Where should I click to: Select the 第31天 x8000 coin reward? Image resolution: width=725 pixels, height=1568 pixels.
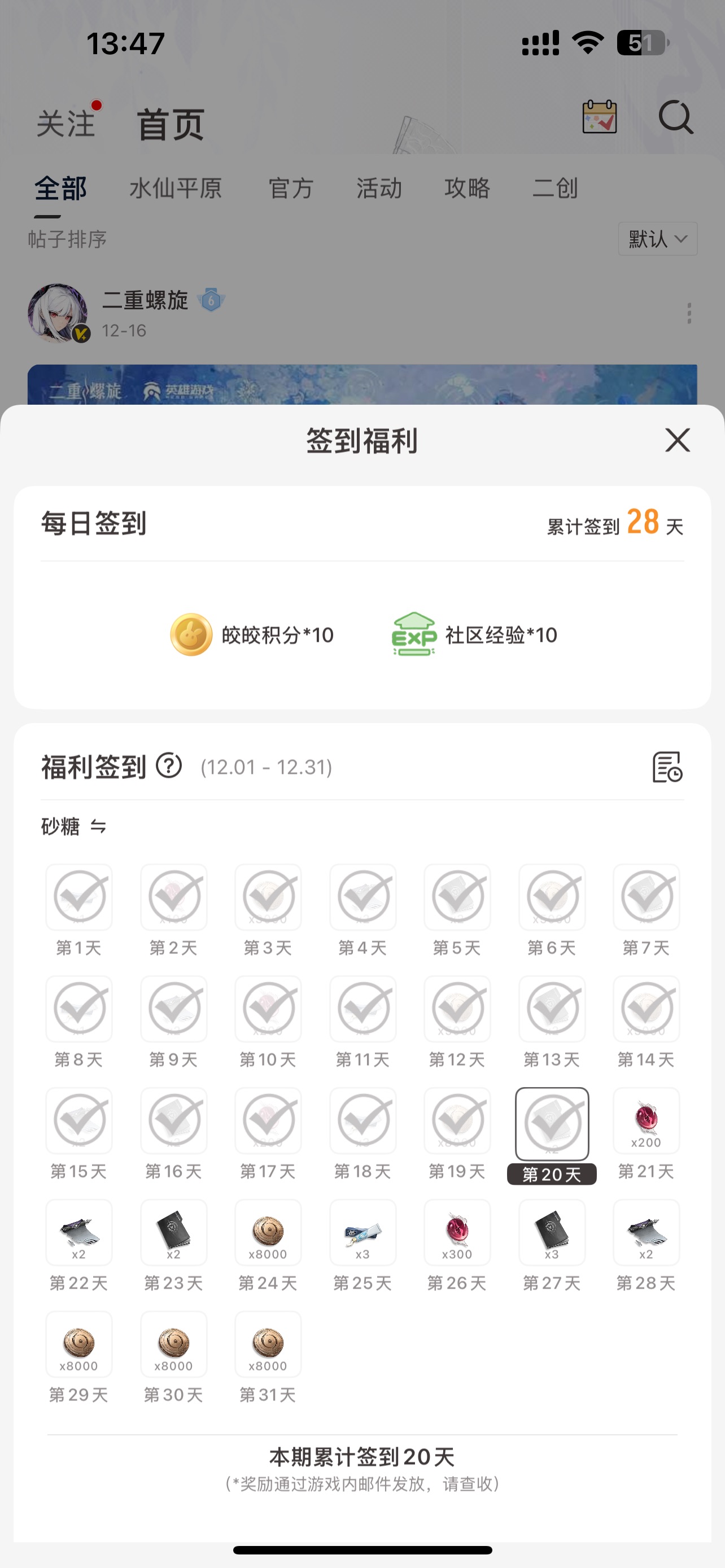click(268, 1344)
